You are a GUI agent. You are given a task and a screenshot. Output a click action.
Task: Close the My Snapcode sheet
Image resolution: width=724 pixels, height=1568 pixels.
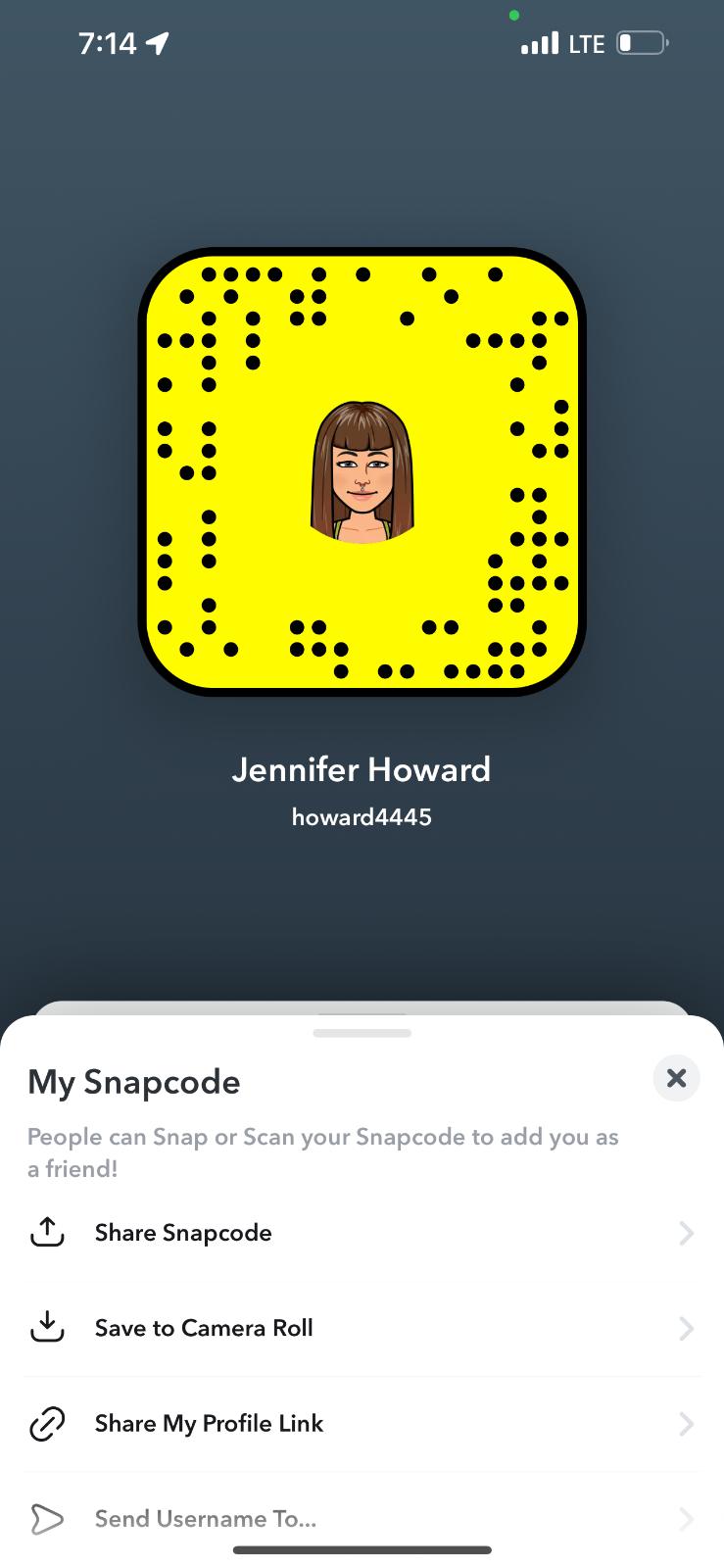coord(676,1078)
